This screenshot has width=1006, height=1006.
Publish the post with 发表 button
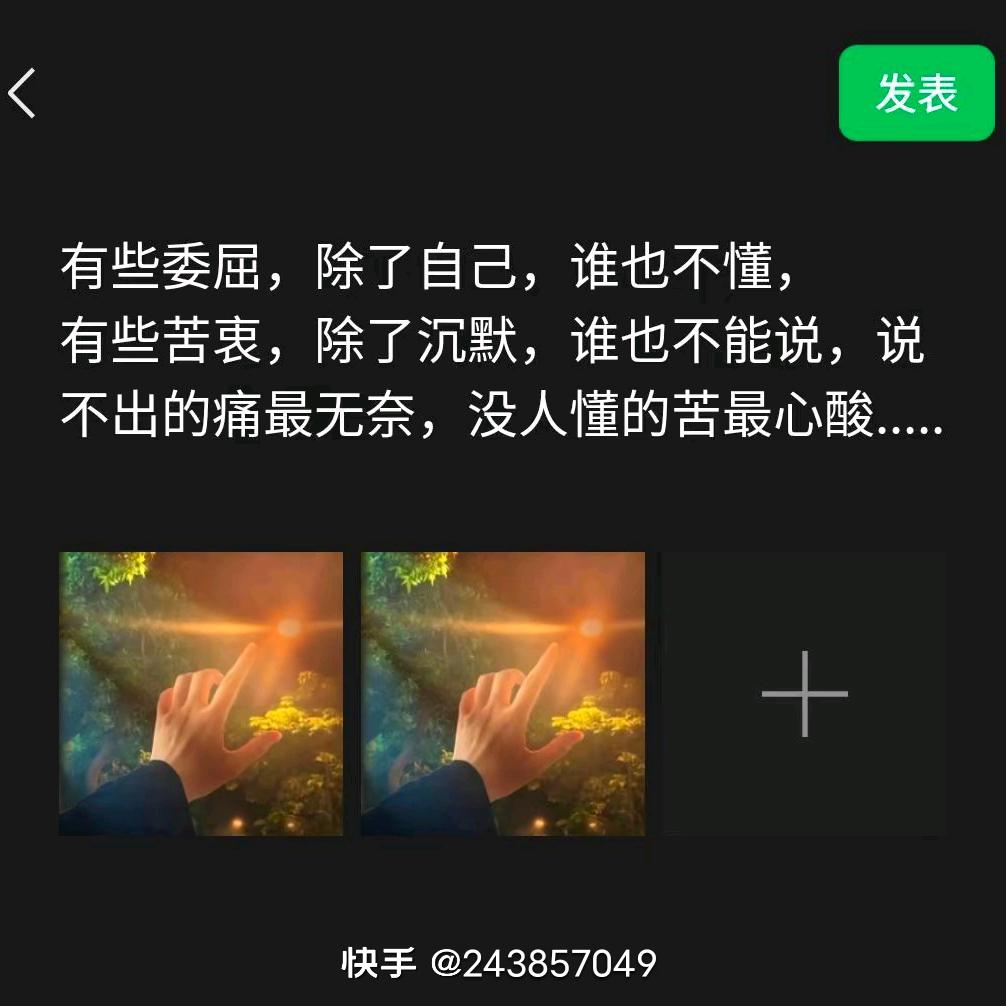tap(916, 93)
